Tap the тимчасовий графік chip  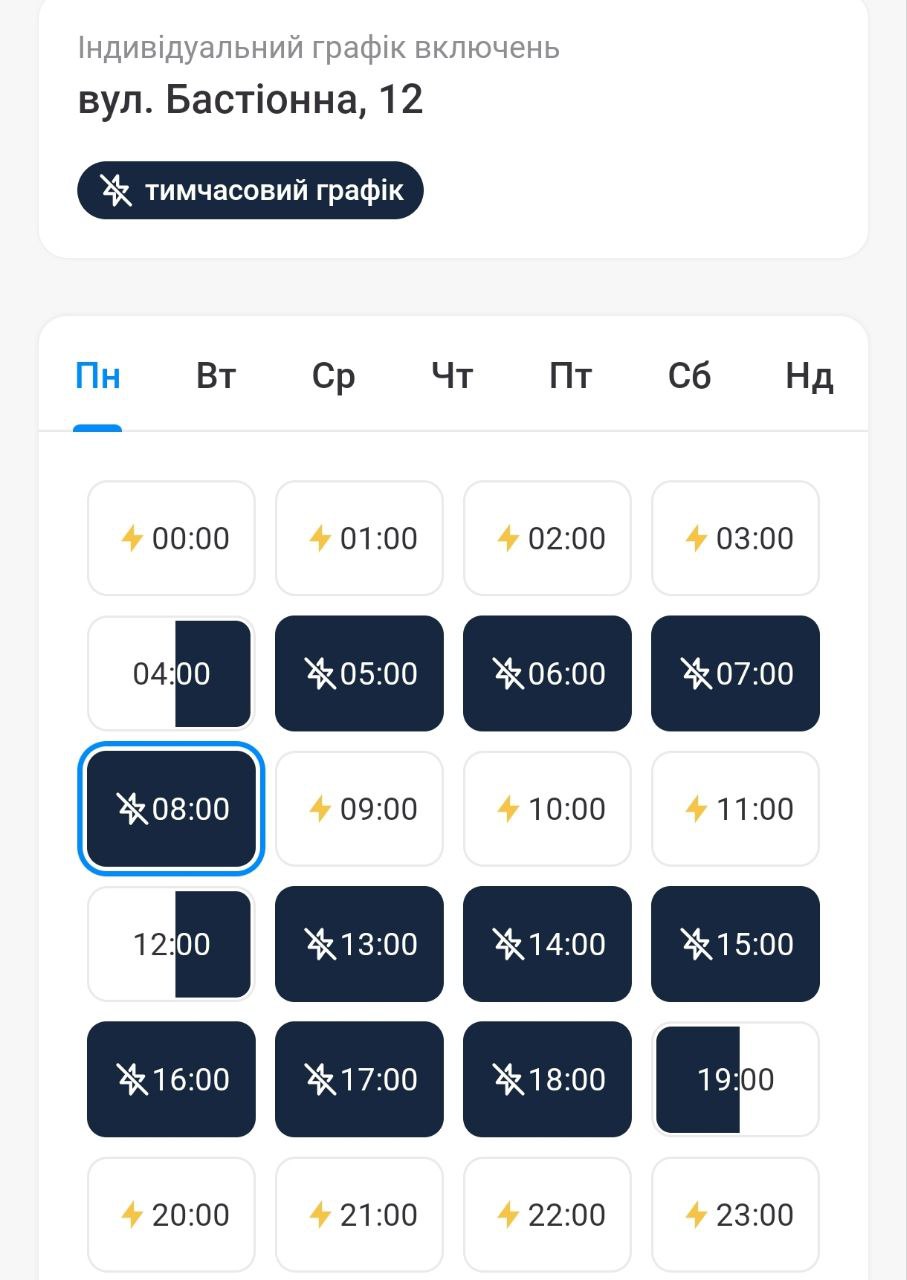(x=250, y=190)
